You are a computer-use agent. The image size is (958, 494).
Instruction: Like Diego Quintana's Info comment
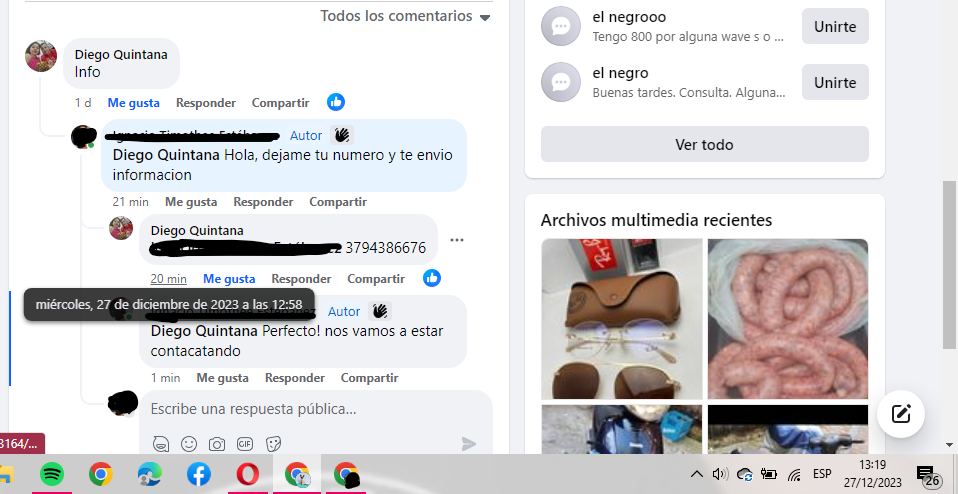pos(133,103)
